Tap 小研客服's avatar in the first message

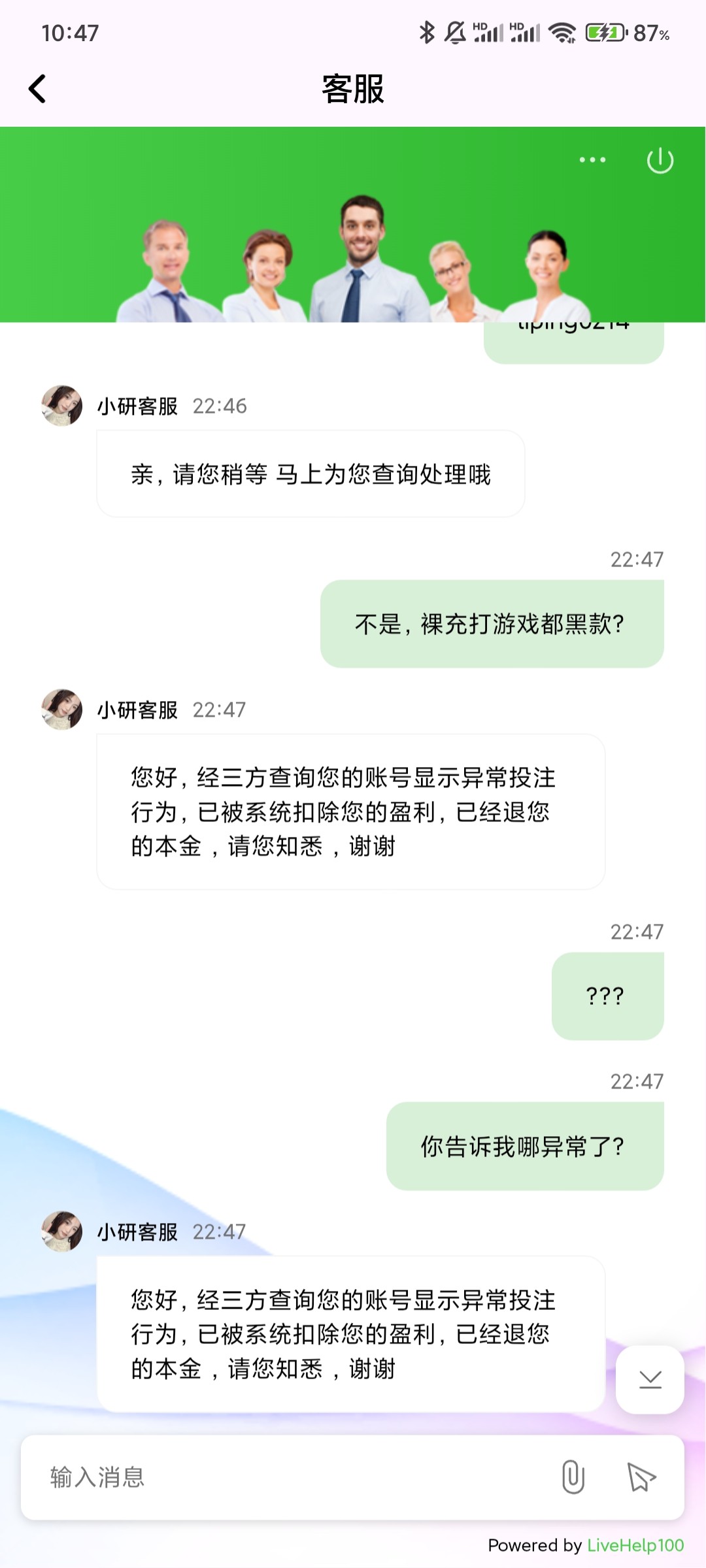pyautogui.click(x=61, y=405)
